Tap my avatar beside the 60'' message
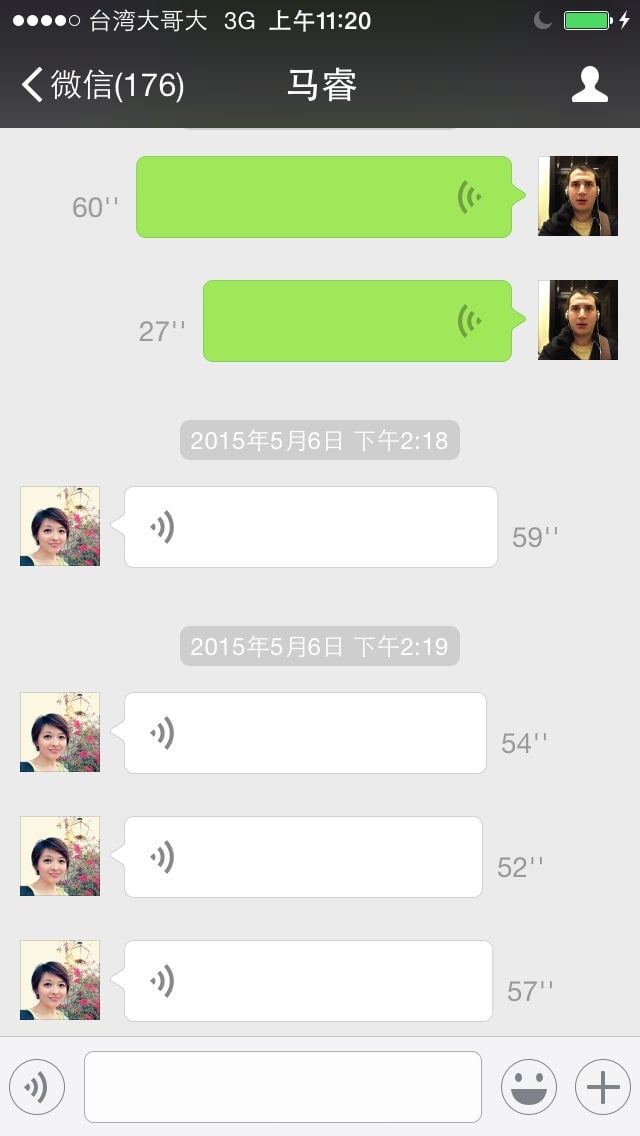Screen dimensions: 640x1136 (577, 196)
